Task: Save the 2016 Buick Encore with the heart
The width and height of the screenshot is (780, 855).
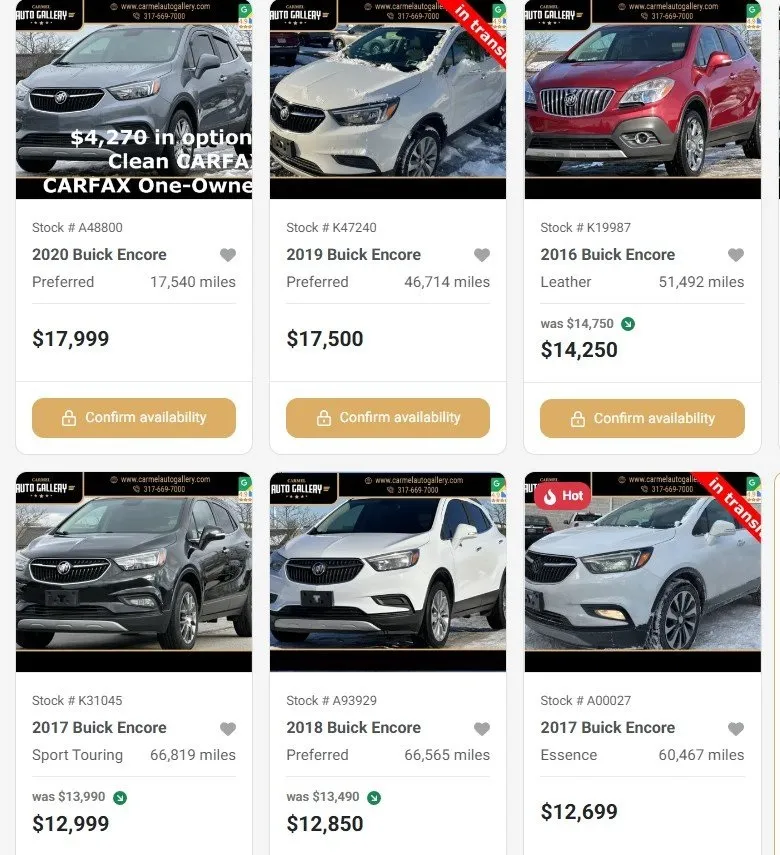Action: pos(736,255)
